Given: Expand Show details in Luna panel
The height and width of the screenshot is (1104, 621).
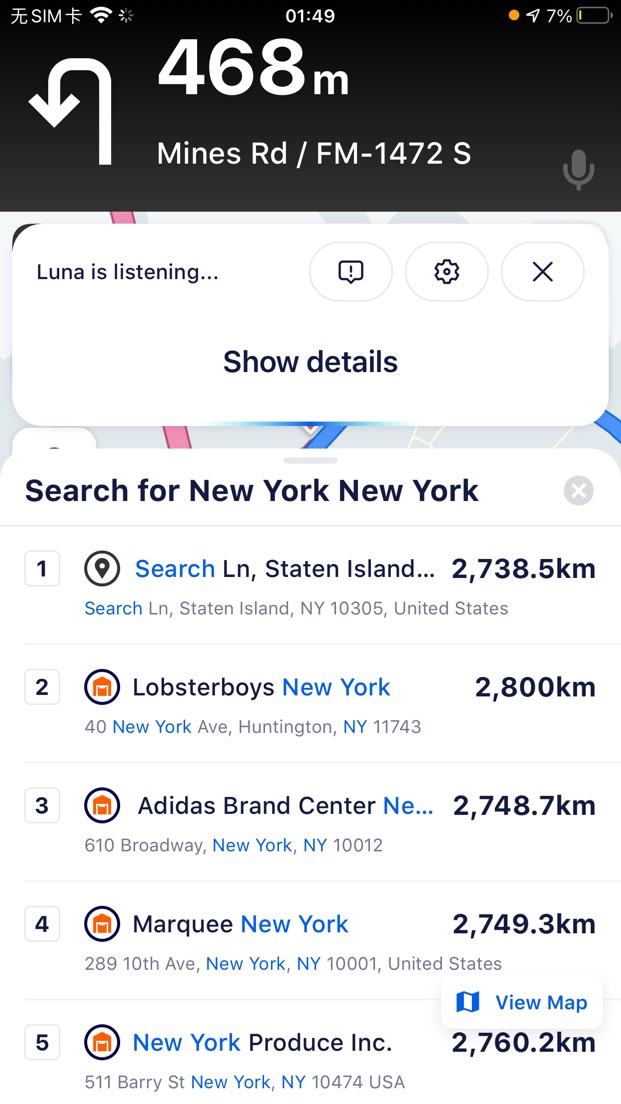Looking at the screenshot, I should 310,362.
